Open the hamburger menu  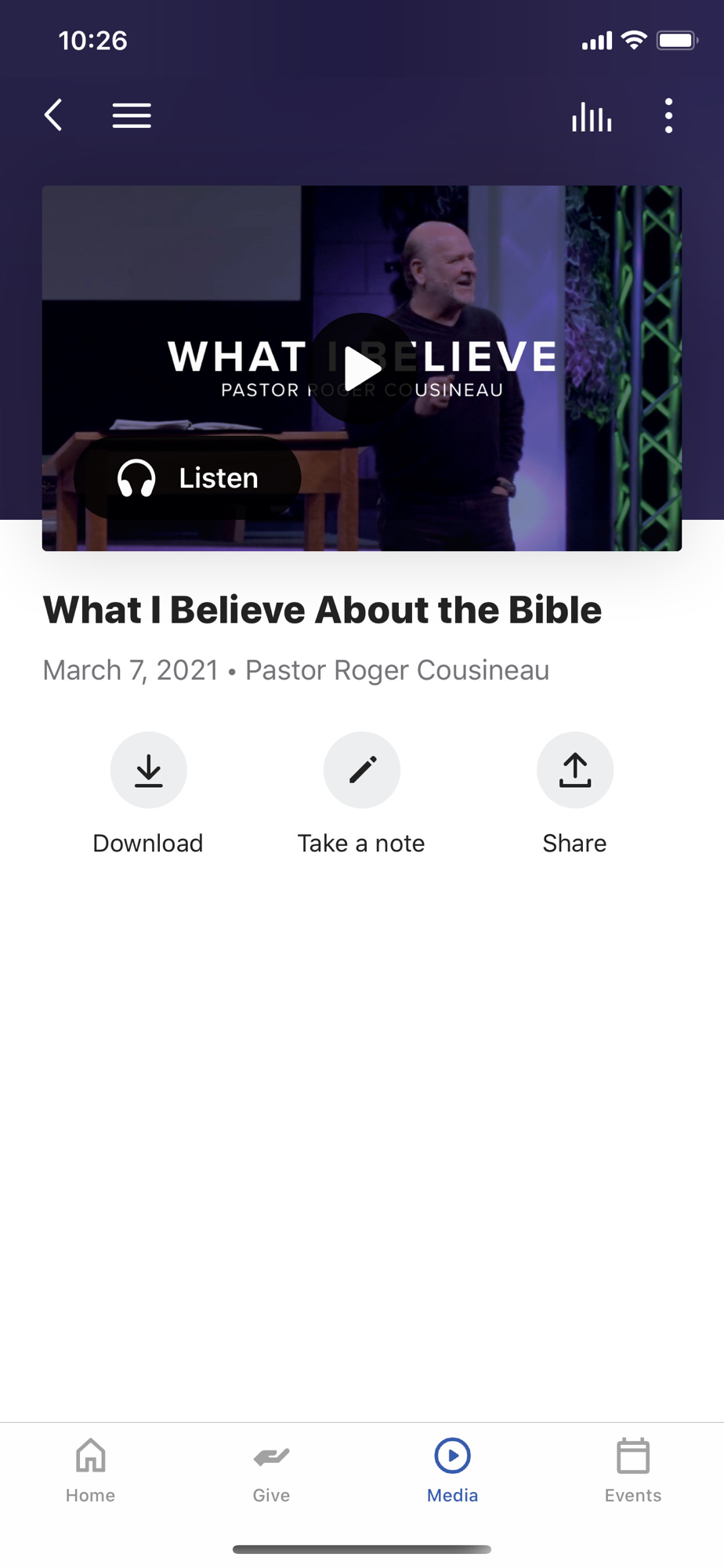(132, 116)
